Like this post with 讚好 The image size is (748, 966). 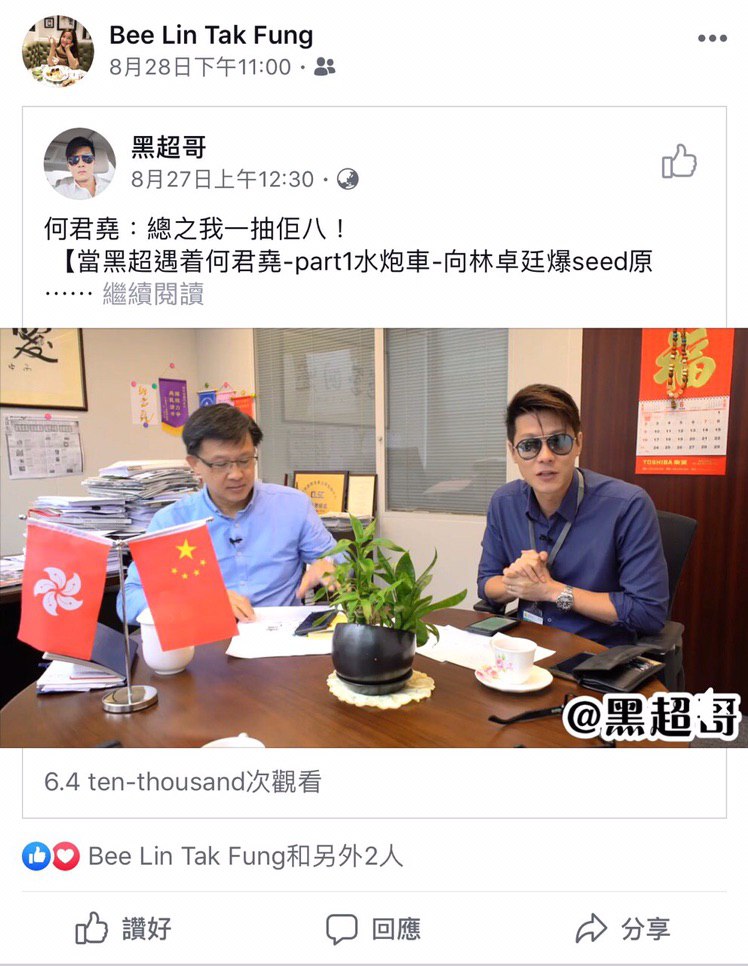coord(123,929)
